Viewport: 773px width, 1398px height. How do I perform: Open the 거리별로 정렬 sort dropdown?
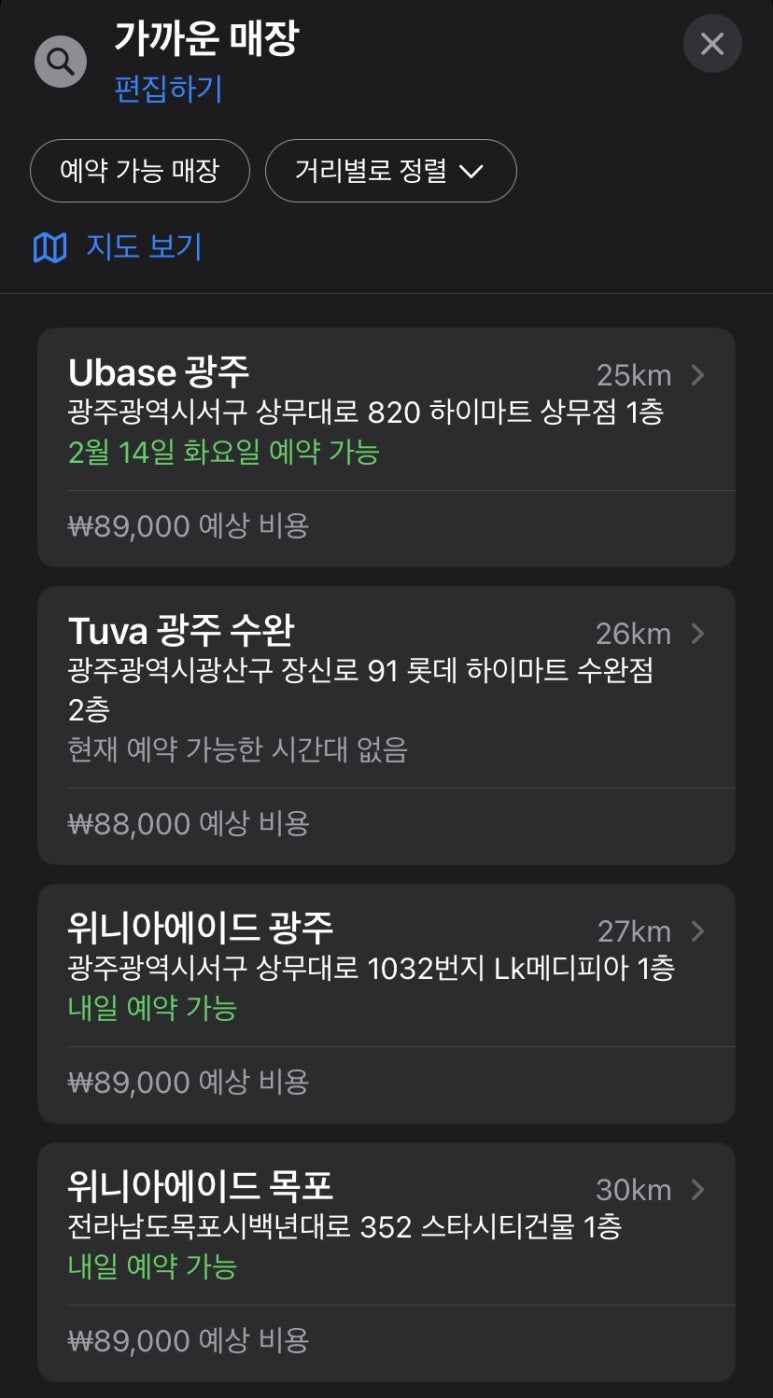point(390,171)
